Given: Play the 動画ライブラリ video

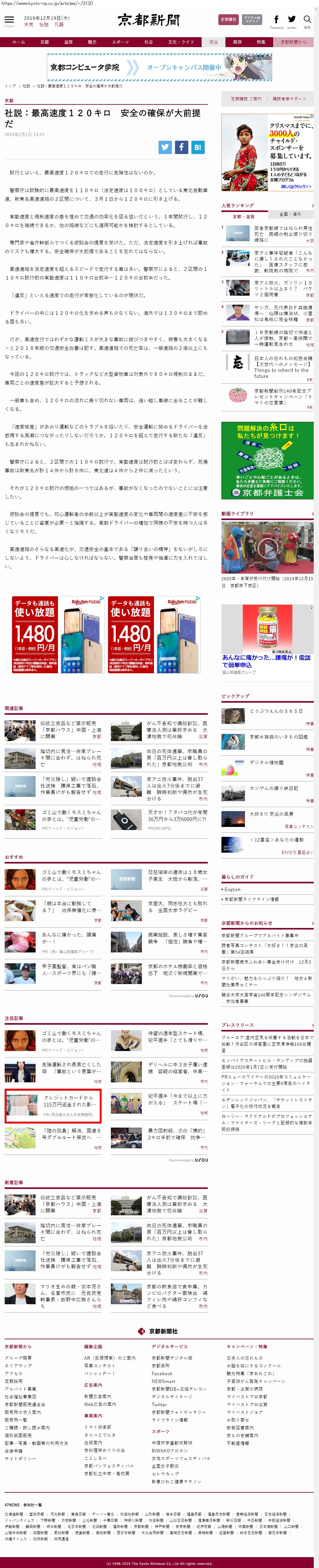Looking at the screenshot, I should (x=267, y=548).
